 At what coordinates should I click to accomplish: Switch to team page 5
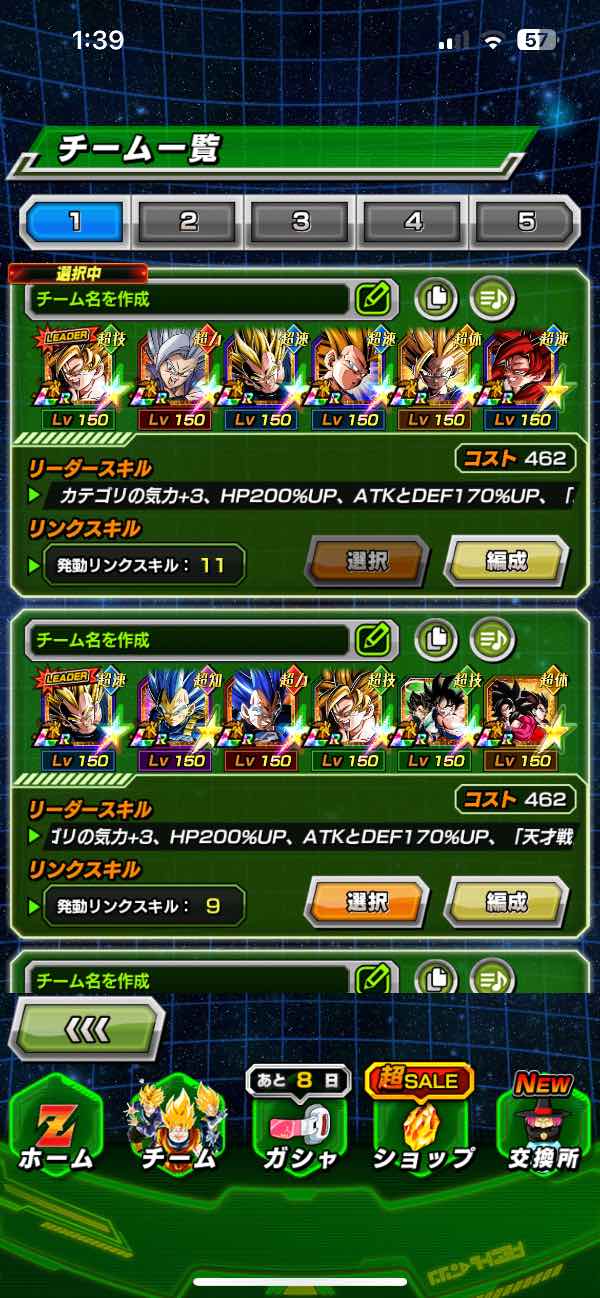click(x=526, y=221)
